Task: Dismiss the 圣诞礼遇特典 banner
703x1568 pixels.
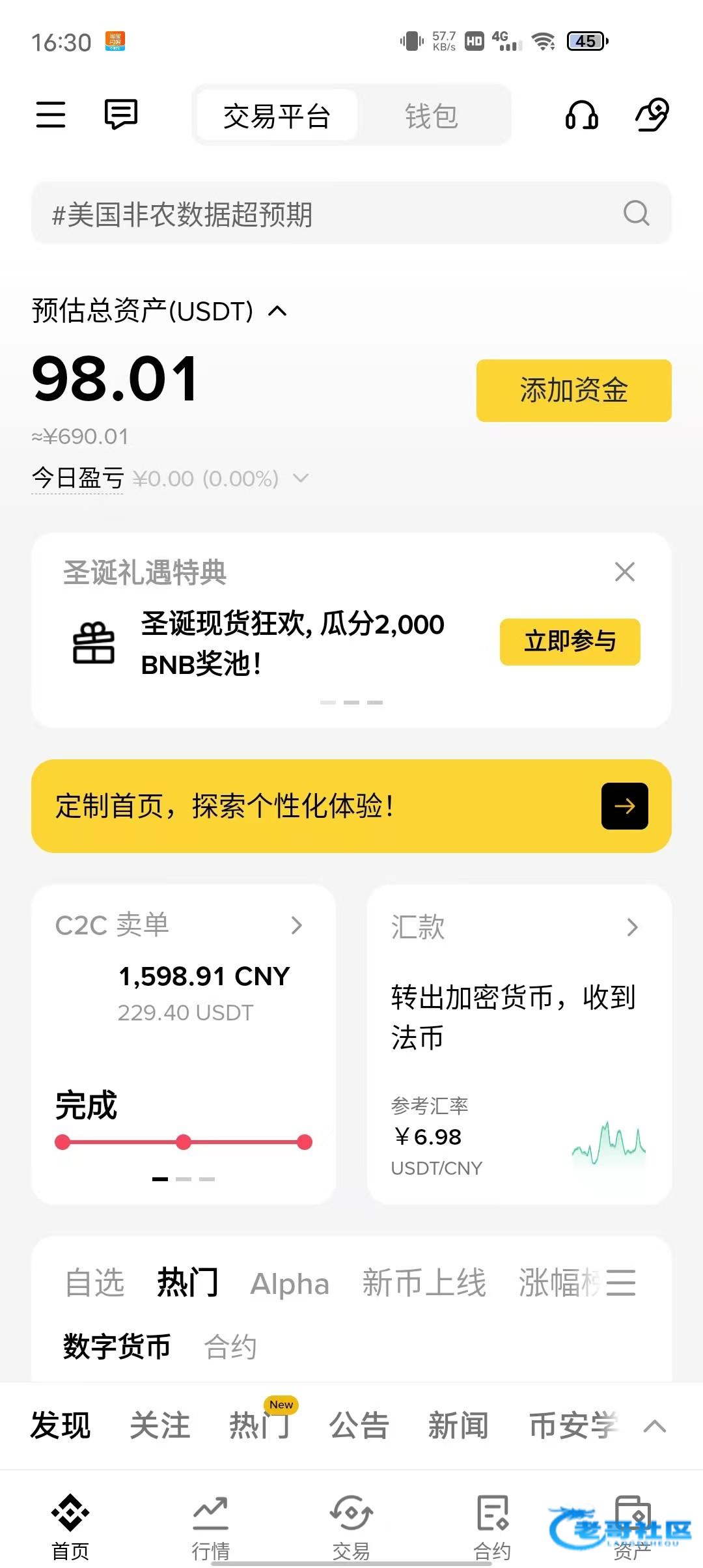Action: [x=624, y=572]
